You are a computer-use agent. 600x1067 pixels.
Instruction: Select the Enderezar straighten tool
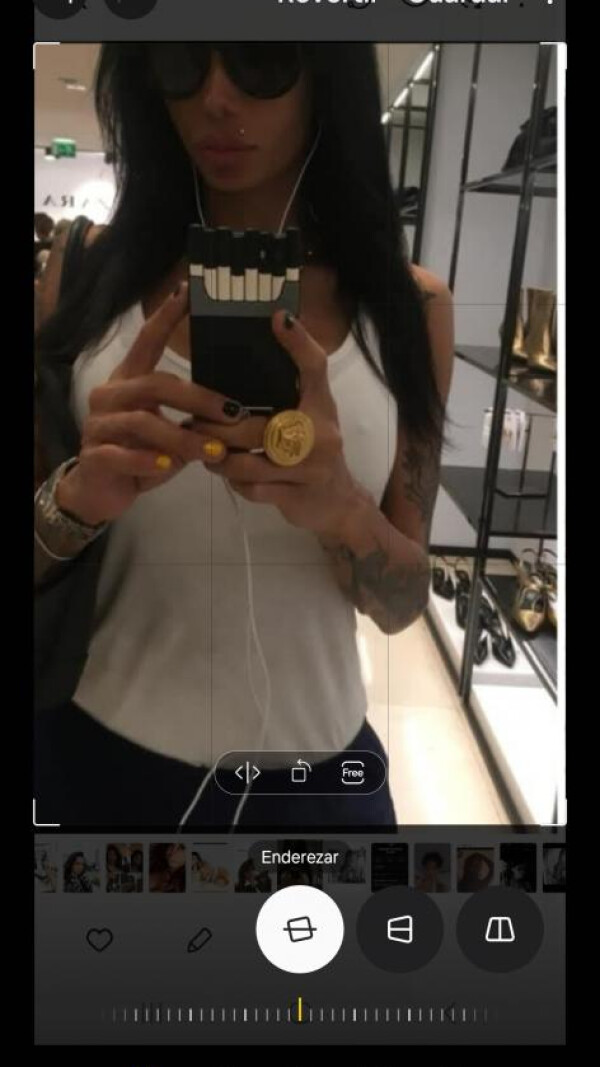tap(300, 930)
